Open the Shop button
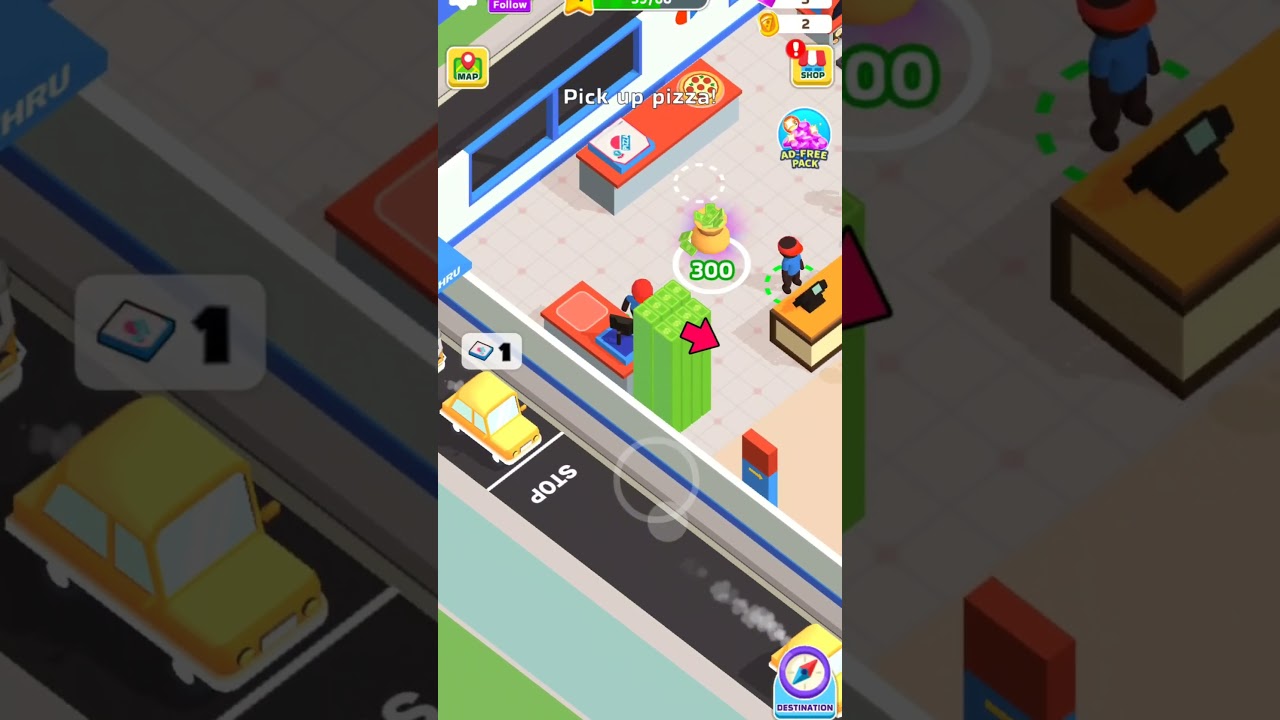1280x720 pixels. tap(812, 65)
